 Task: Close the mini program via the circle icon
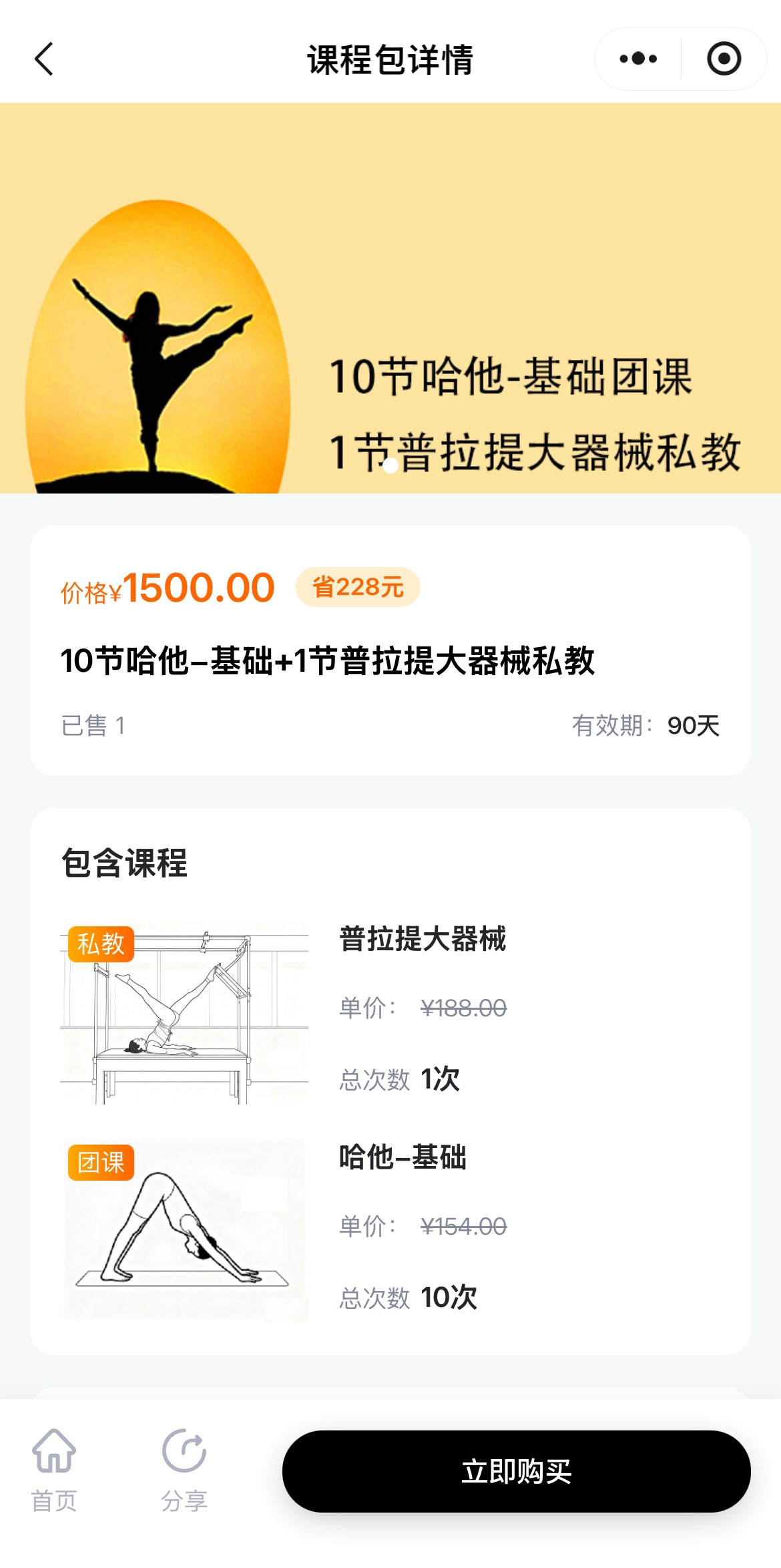(724, 59)
